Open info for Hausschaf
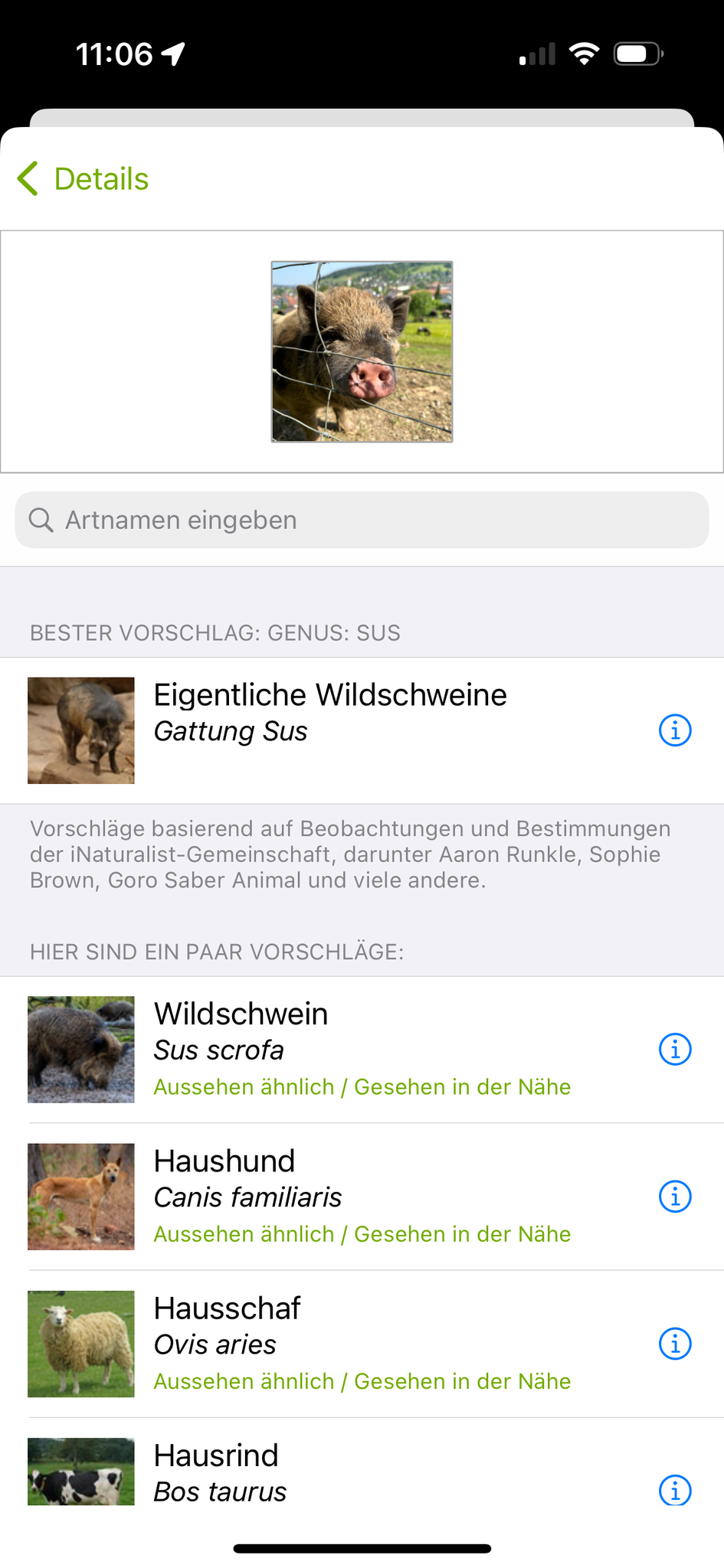Screen dimensions: 724x1568 675,1344
